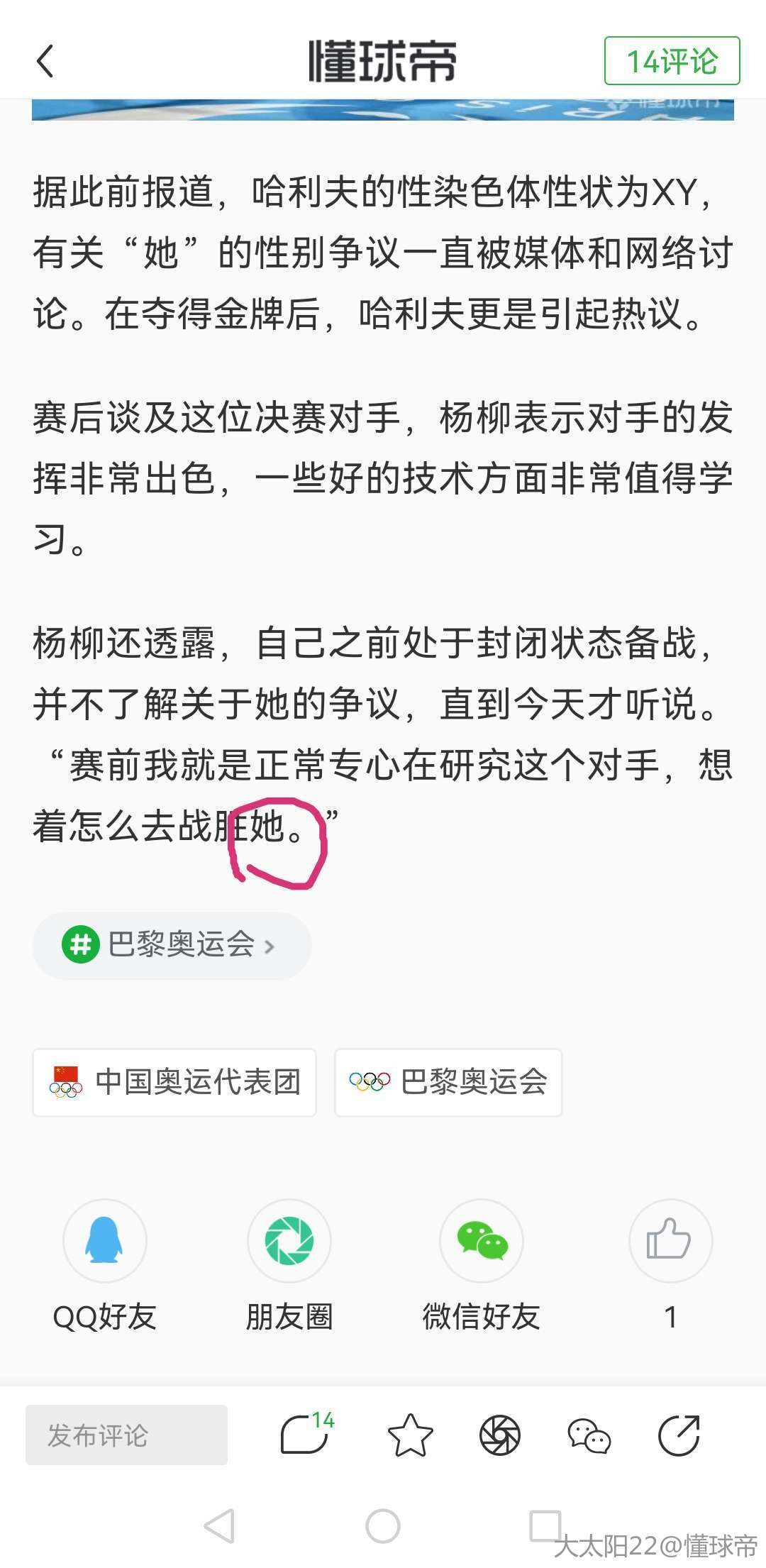Like this article with the thumbs-up

point(670,1241)
